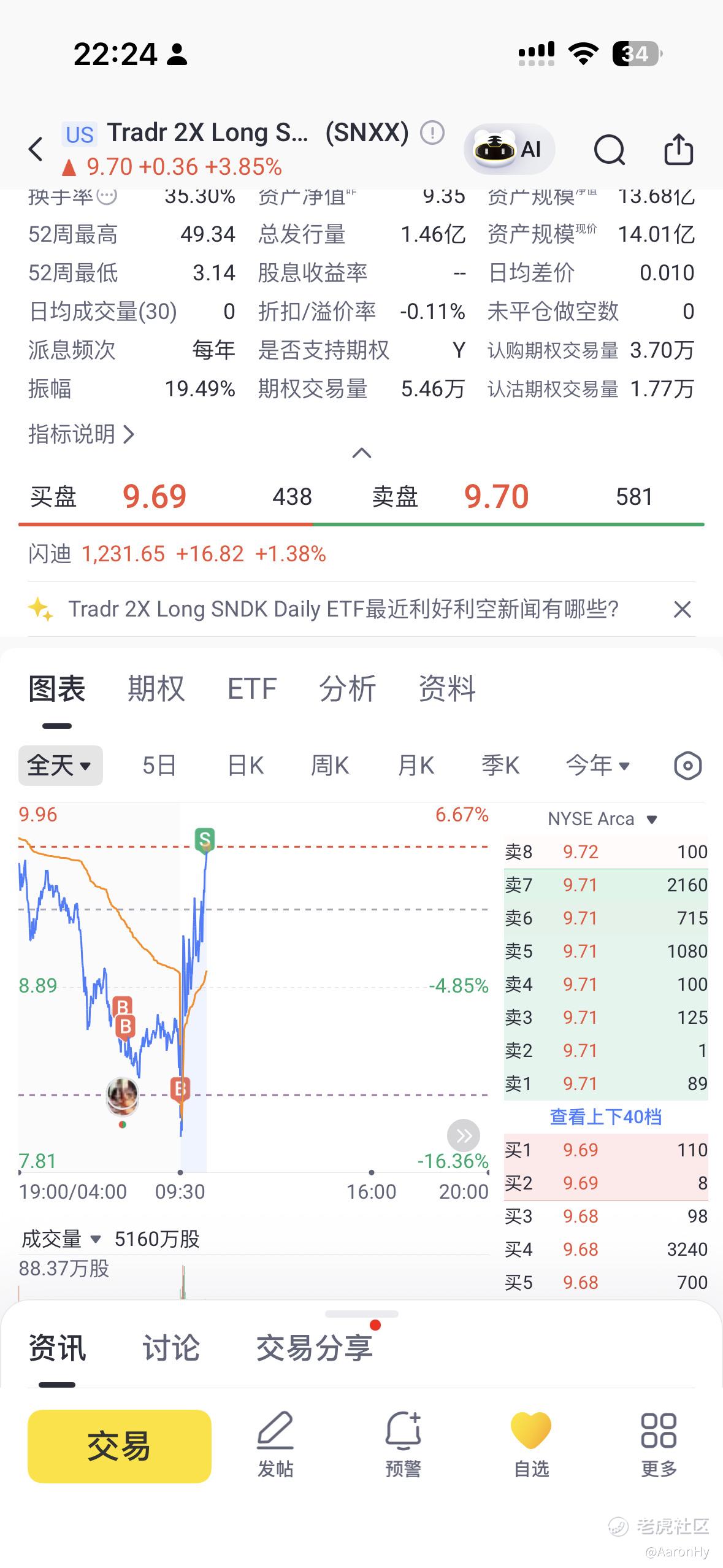Collapse the stats panel with the up chevron
This screenshot has height=1568, width=723.
click(x=362, y=453)
